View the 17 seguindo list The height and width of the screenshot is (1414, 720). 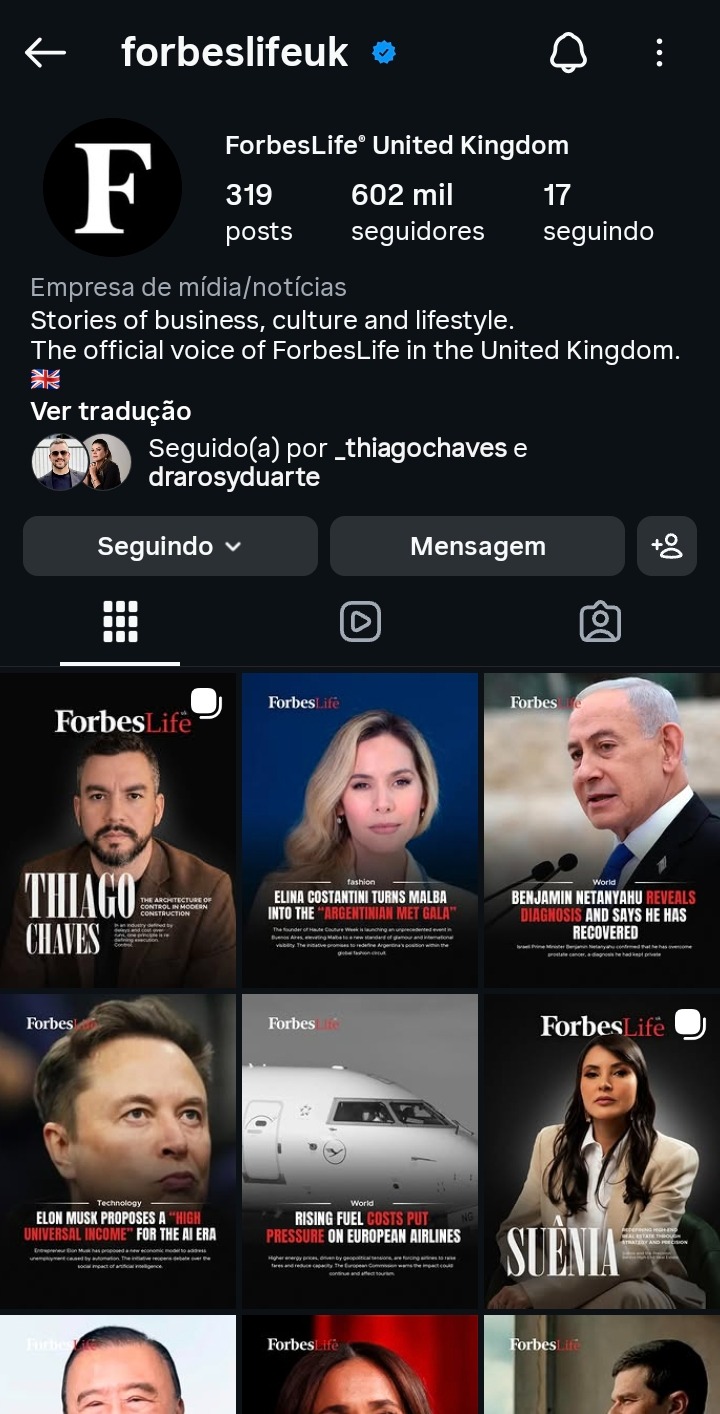(598, 212)
